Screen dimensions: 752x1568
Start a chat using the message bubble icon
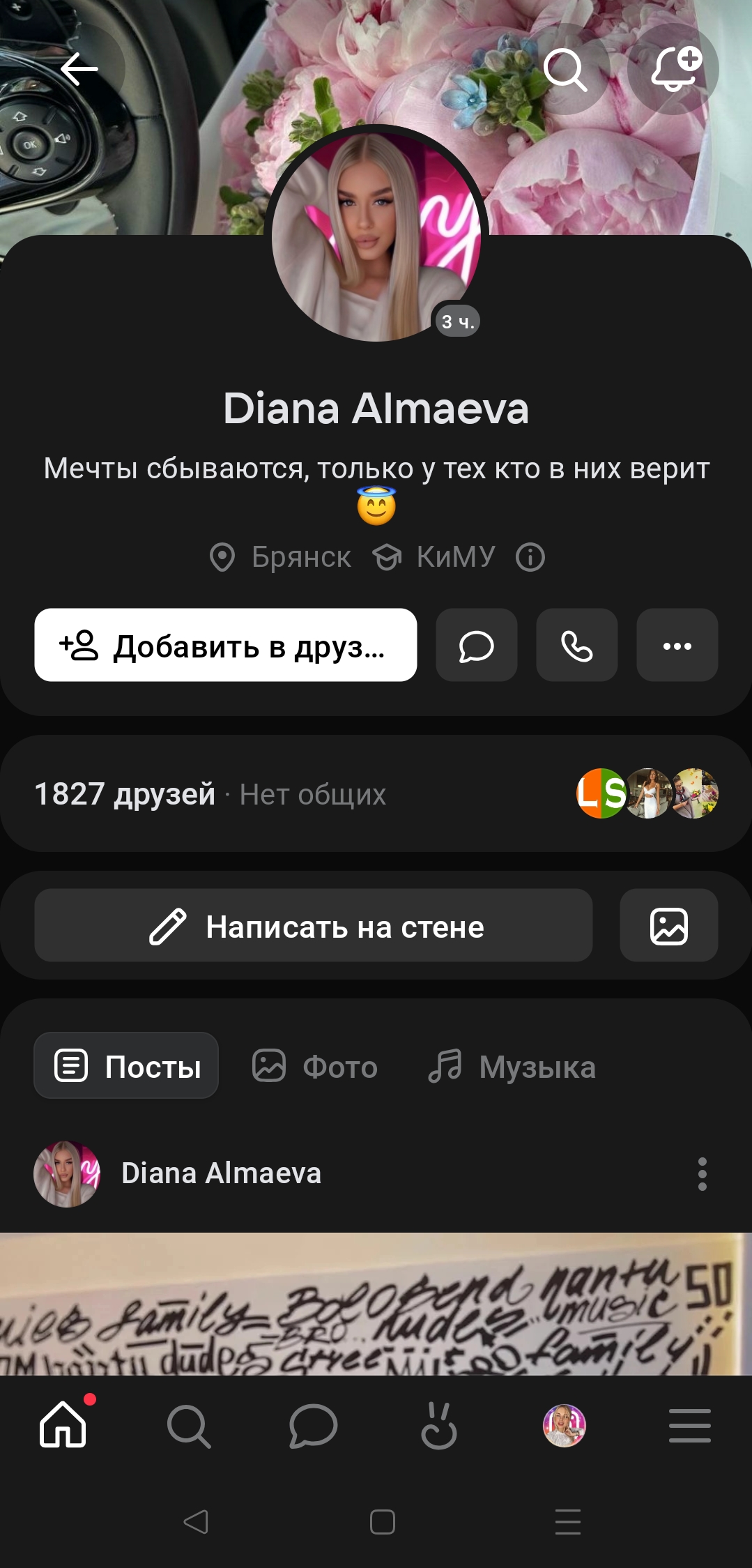click(476, 645)
